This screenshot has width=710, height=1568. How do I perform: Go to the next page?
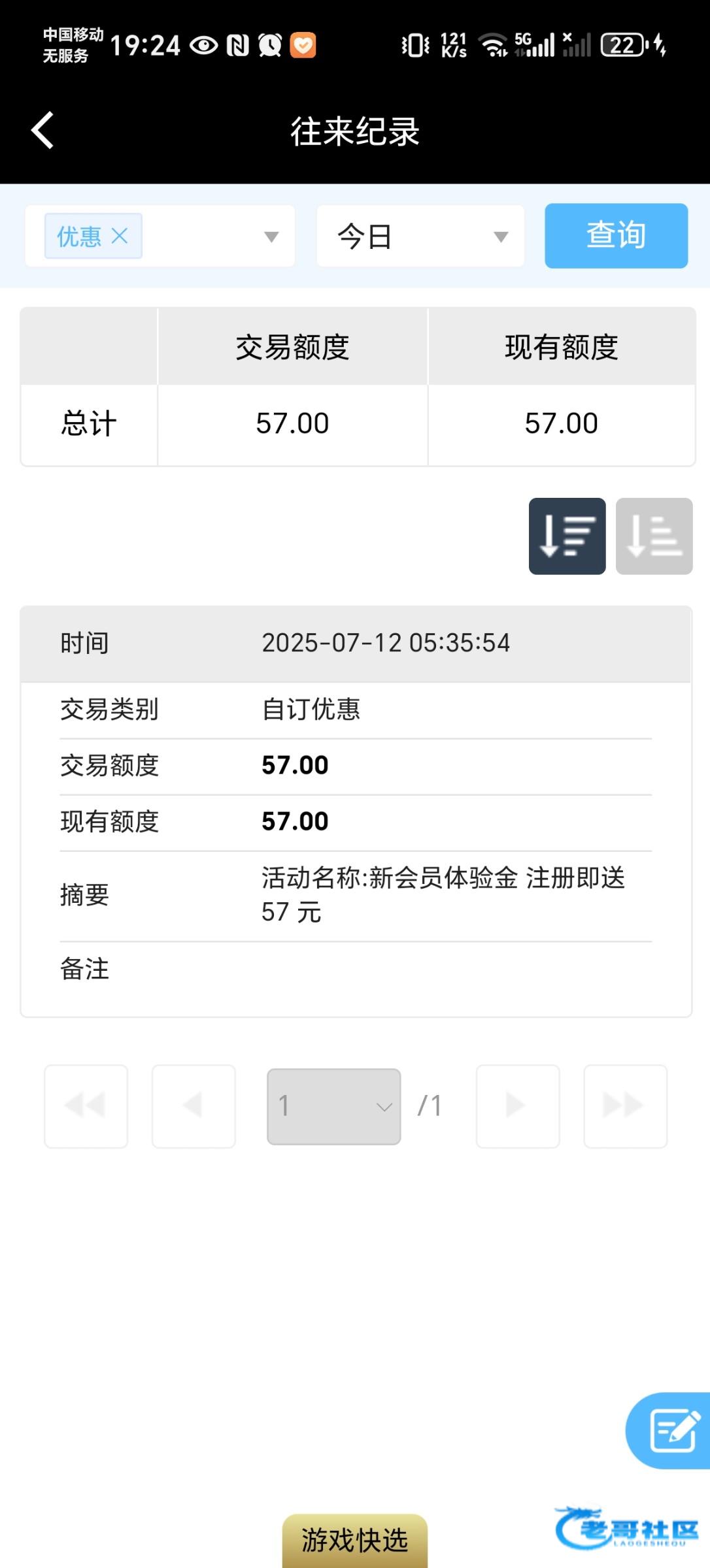pos(518,1106)
